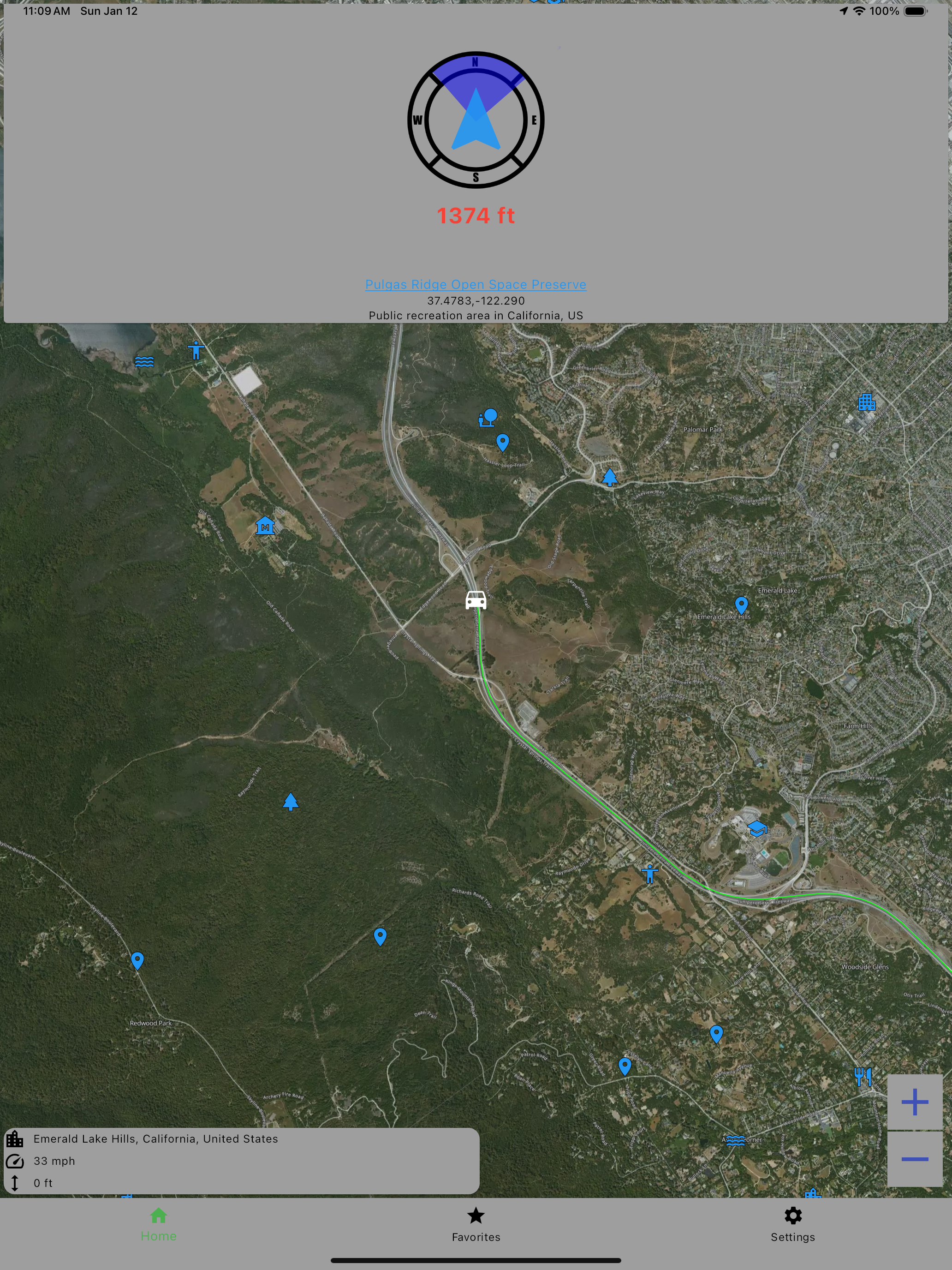The height and width of the screenshot is (1270, 952).
Task: Select the pin marker near Emerald Lake Hills
Action: pos(741,605)
